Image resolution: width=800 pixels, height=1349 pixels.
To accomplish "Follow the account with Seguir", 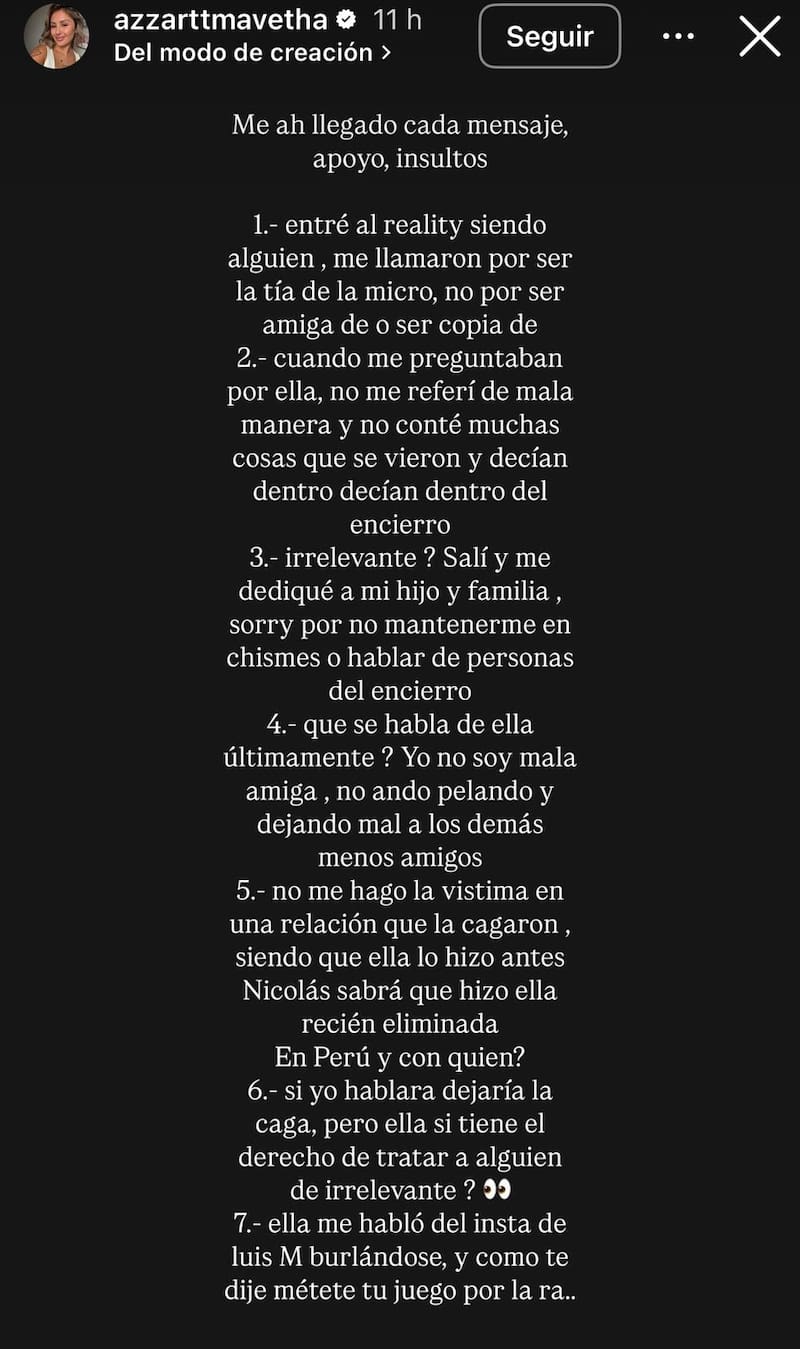I will [x=549, y=37].
